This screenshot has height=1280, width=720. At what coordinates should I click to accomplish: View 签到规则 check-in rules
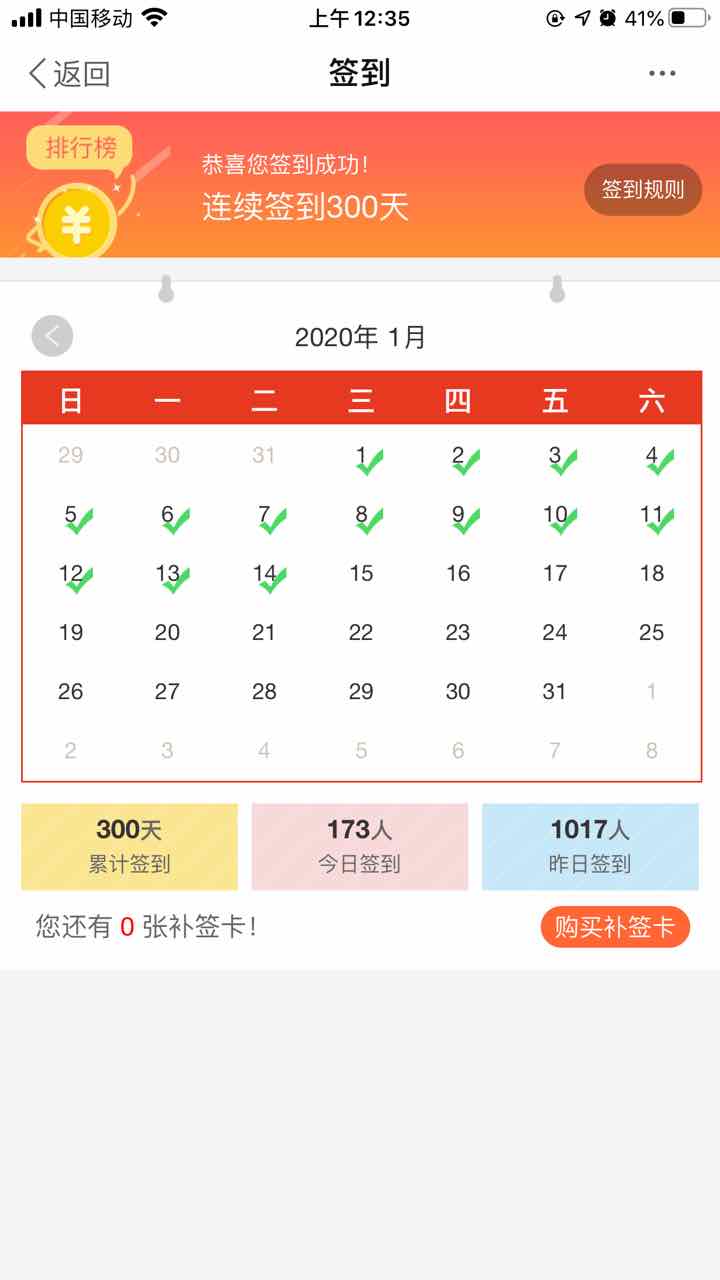point(642,190)
